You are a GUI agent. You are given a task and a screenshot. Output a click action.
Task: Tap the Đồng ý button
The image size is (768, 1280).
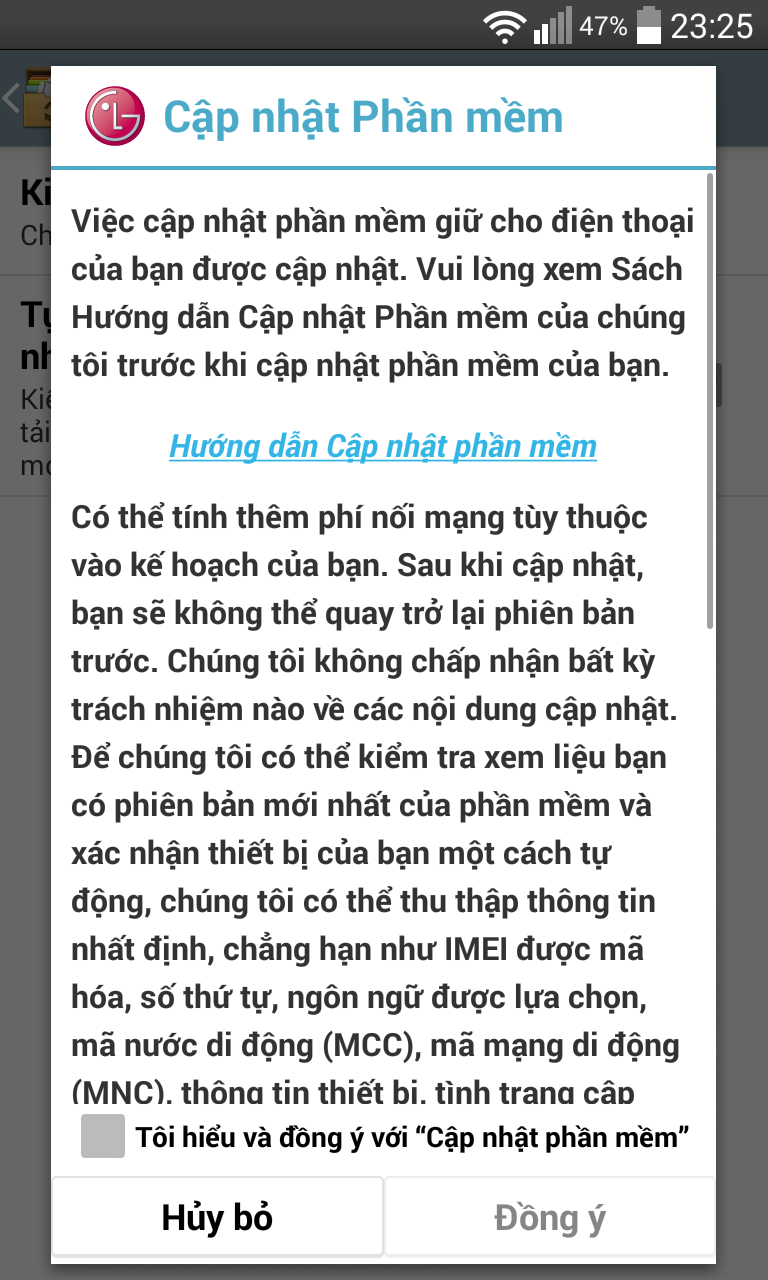[x=549, y=1217]
